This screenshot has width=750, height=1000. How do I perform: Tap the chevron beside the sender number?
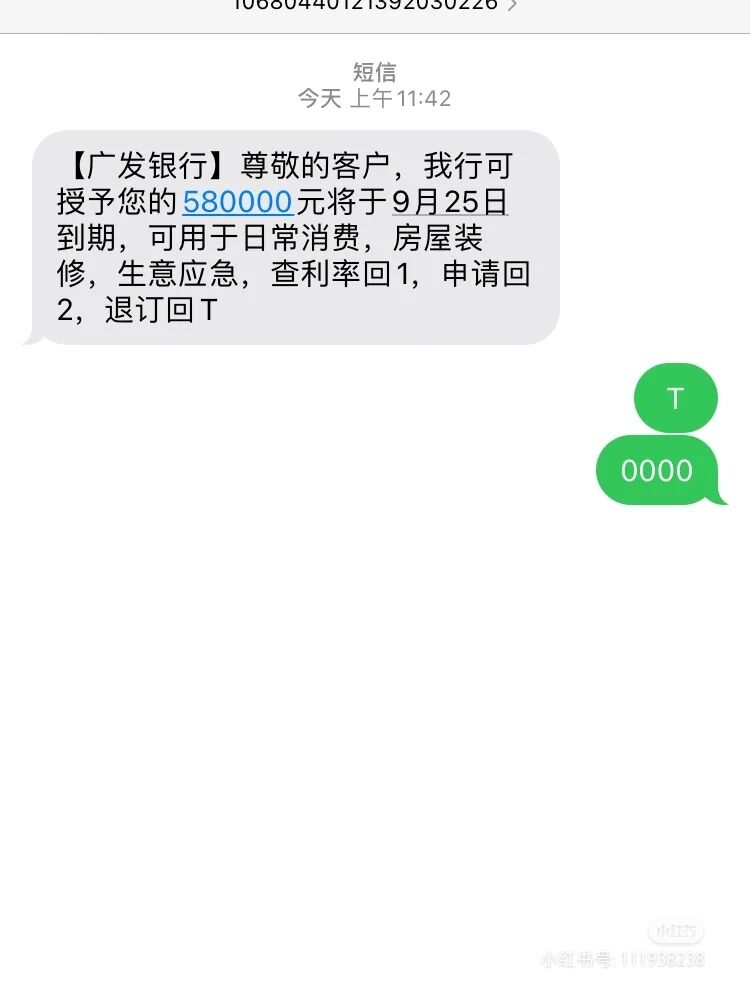(512, 8)
